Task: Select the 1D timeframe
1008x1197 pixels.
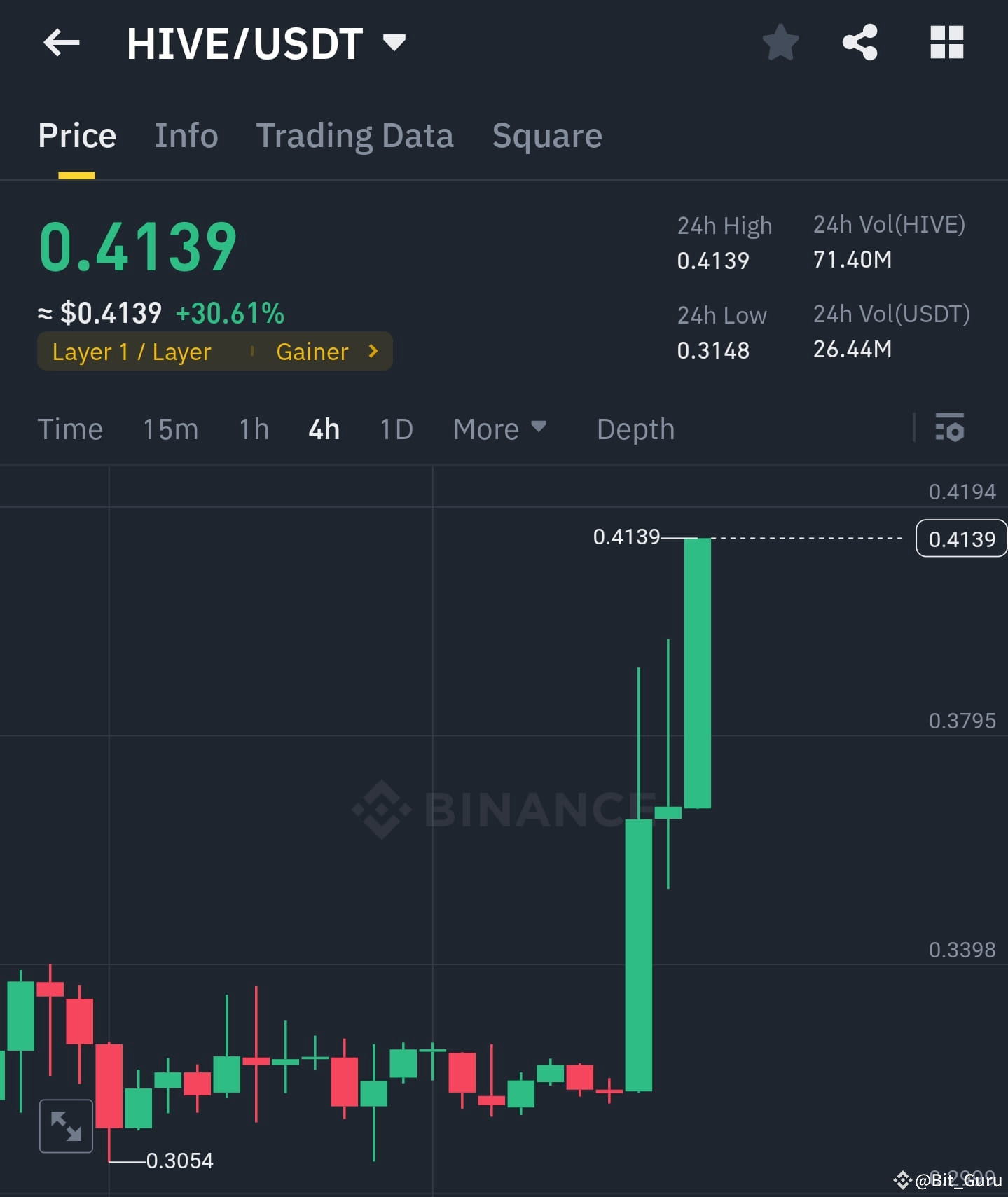Action: coord(396,429)
